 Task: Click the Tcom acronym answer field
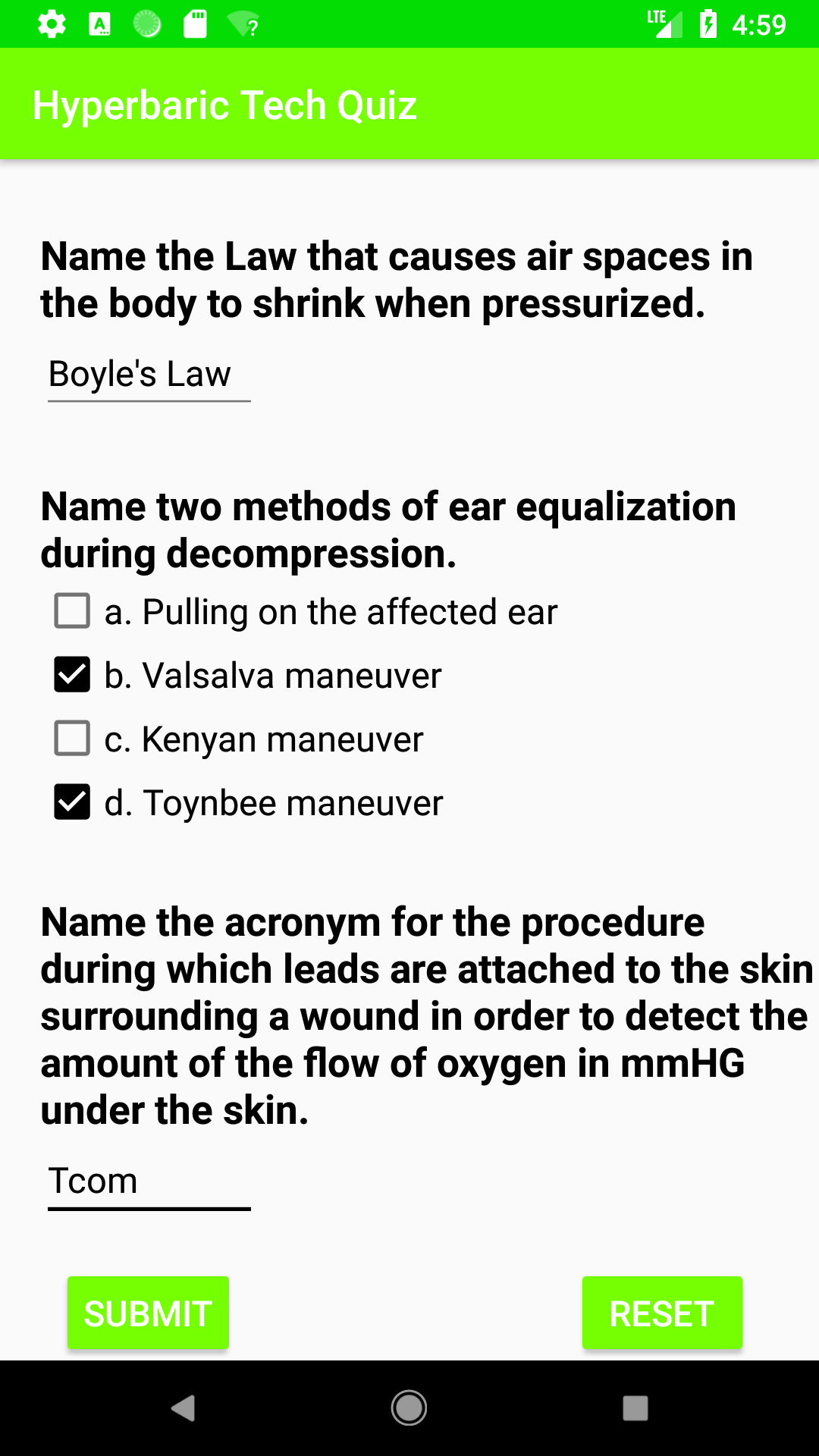point(148,1180)
